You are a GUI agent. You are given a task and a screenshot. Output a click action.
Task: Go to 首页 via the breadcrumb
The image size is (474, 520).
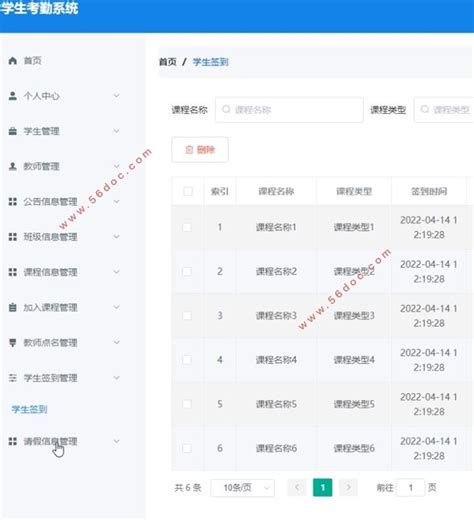[x=167, y=62]
